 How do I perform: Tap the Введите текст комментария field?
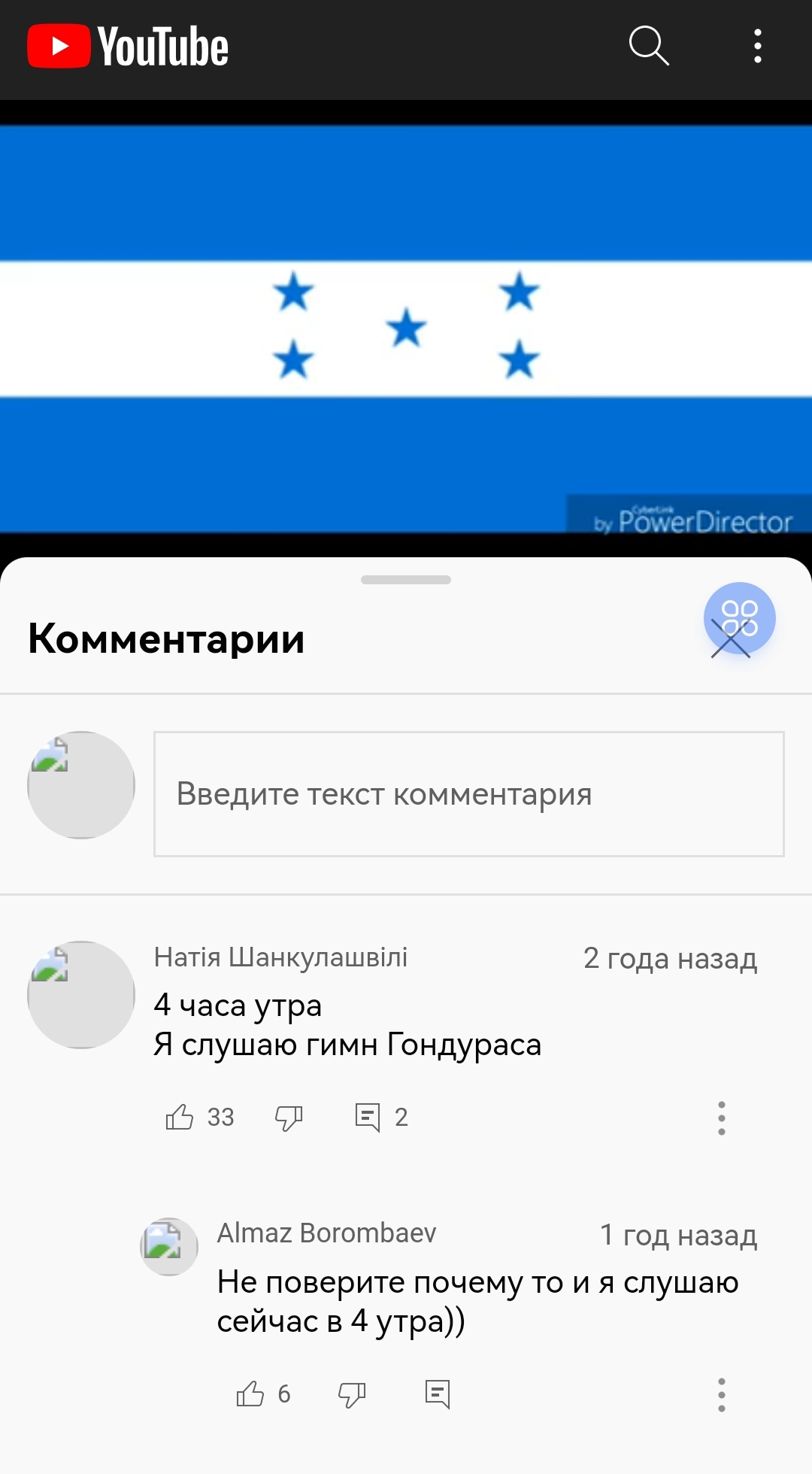pos(469,794)
